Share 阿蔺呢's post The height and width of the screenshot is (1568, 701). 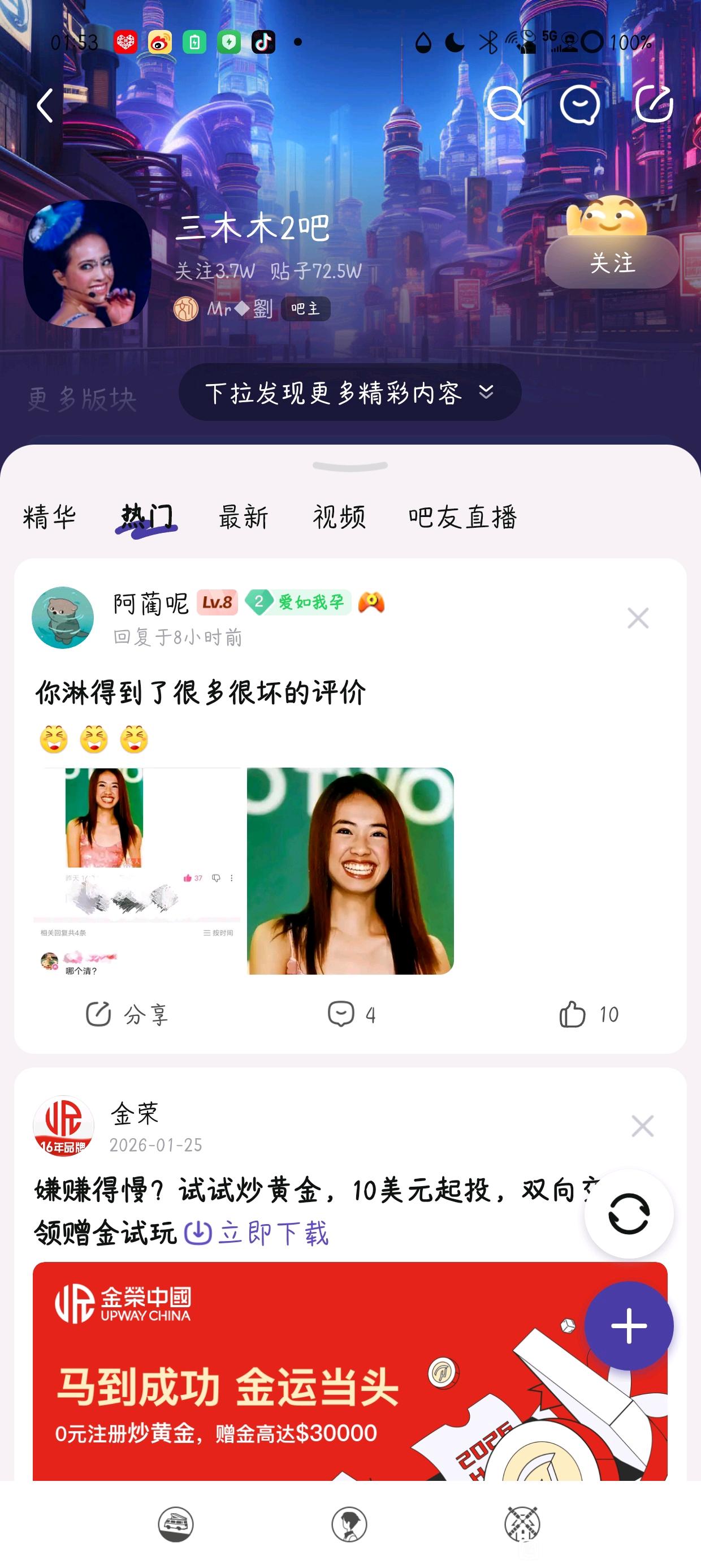click(127, 1014)
